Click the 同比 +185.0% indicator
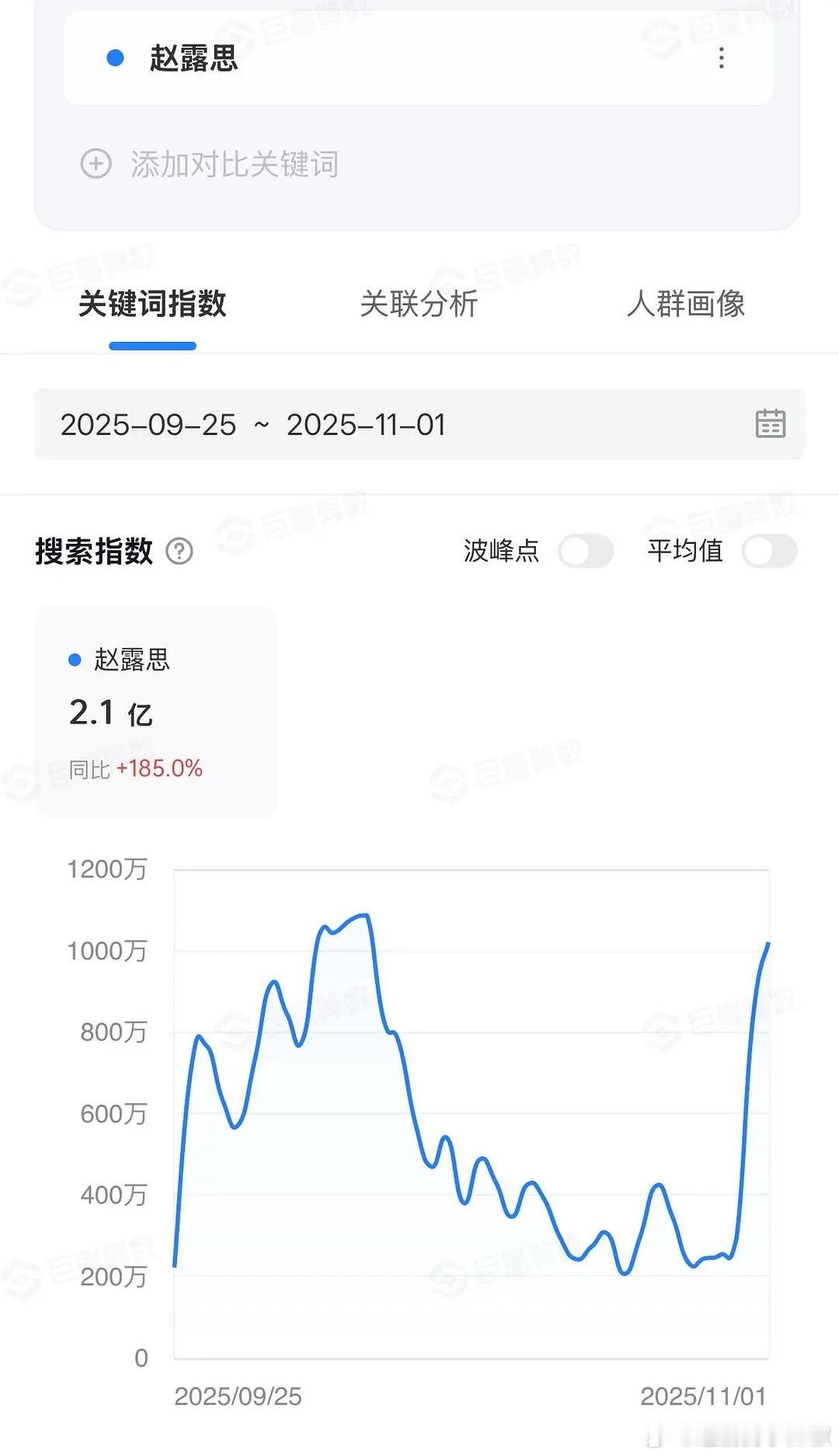839x1456 pixels. point(134,770)
